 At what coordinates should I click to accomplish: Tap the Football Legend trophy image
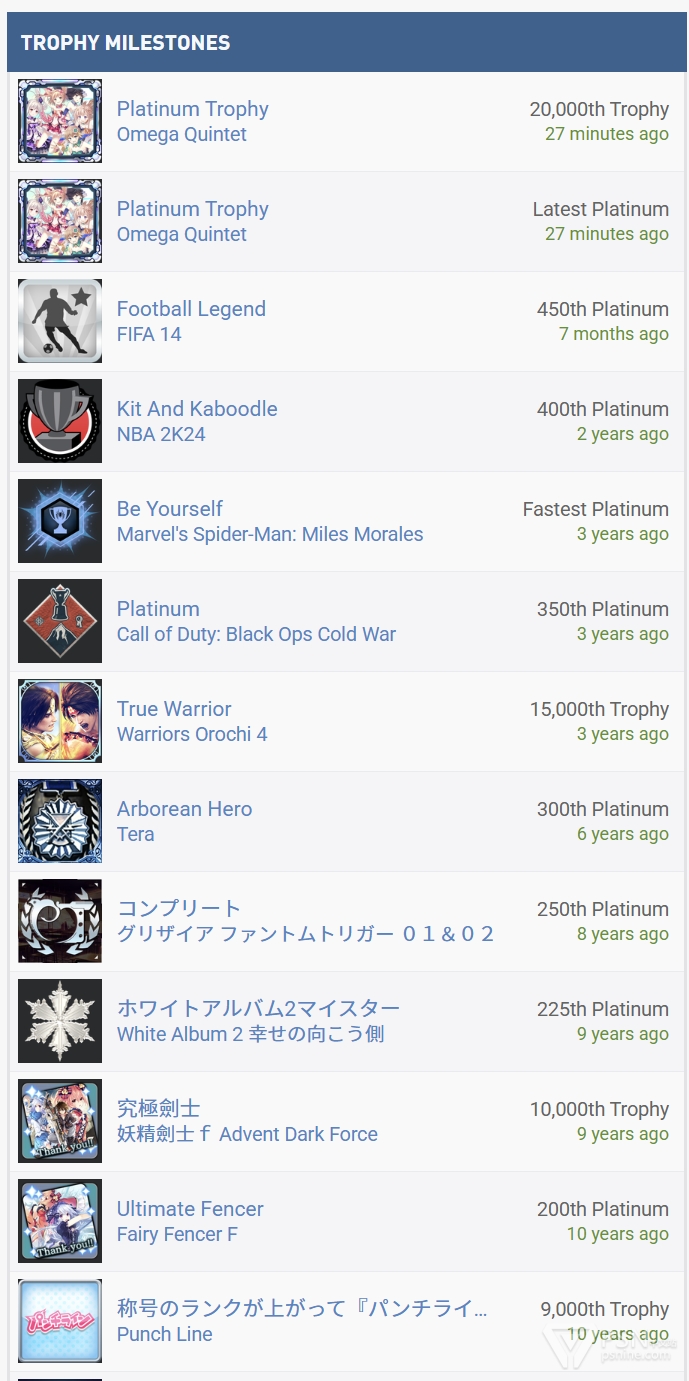(x=60, y=321)
